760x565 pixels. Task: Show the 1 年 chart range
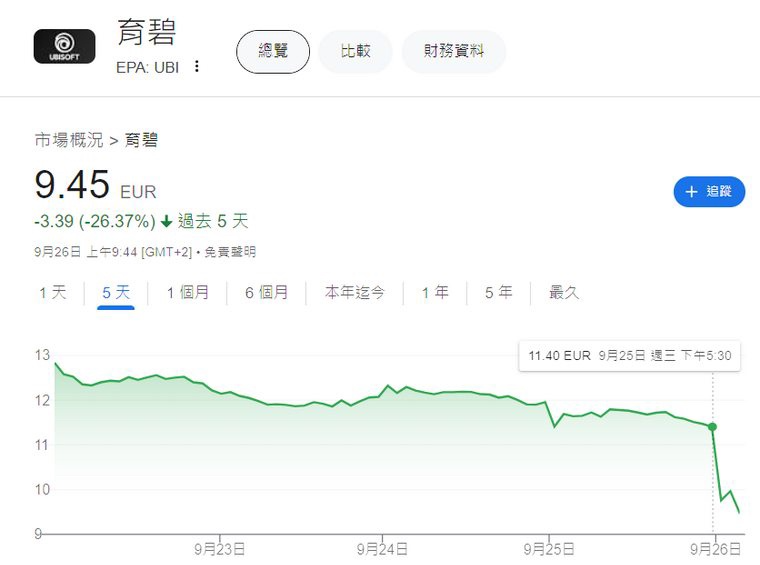click(434, 293)
